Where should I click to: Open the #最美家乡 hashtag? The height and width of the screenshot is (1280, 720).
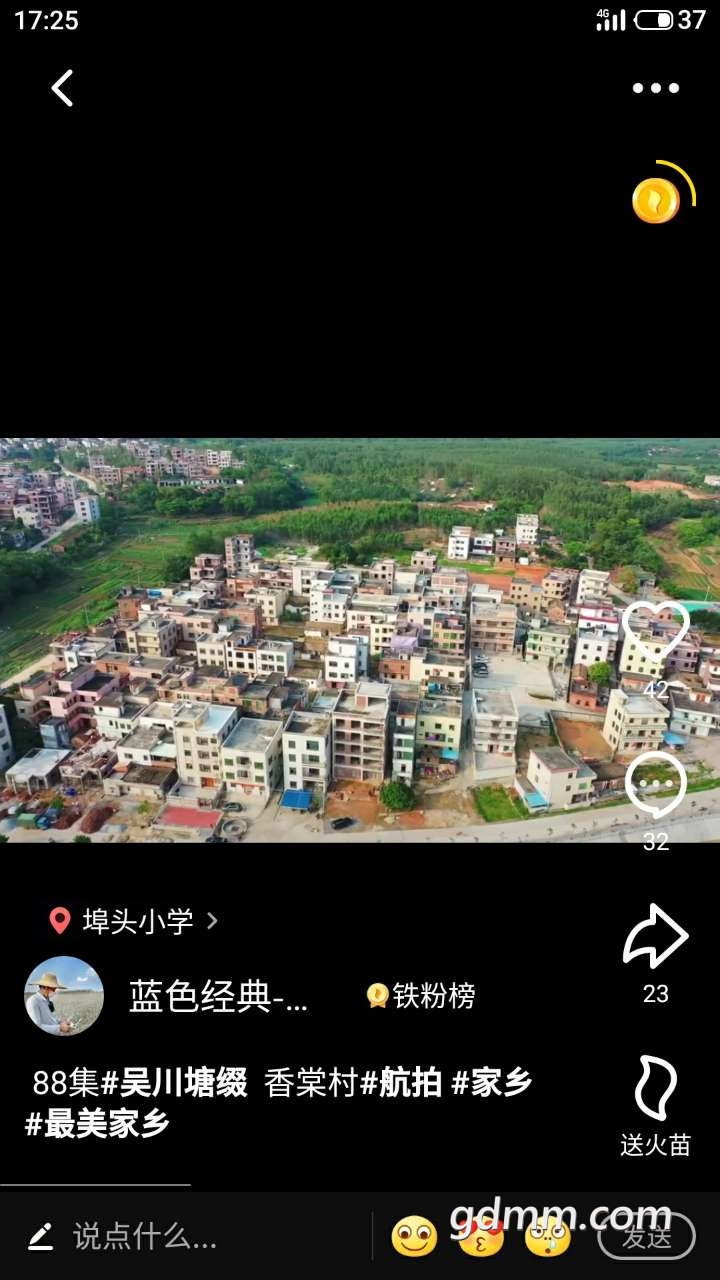point(97,1124)
